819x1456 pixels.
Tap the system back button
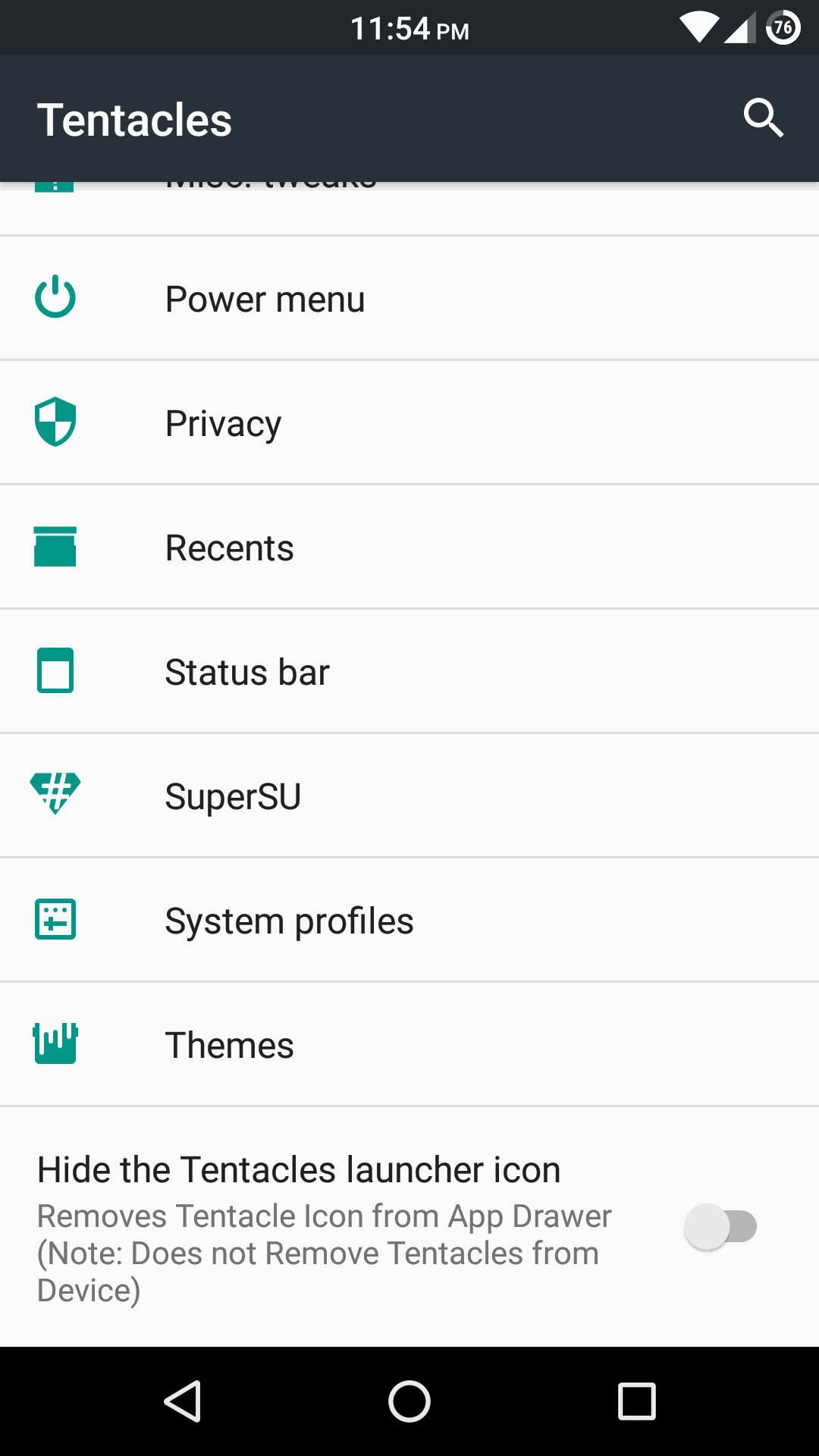(182, 1401)
